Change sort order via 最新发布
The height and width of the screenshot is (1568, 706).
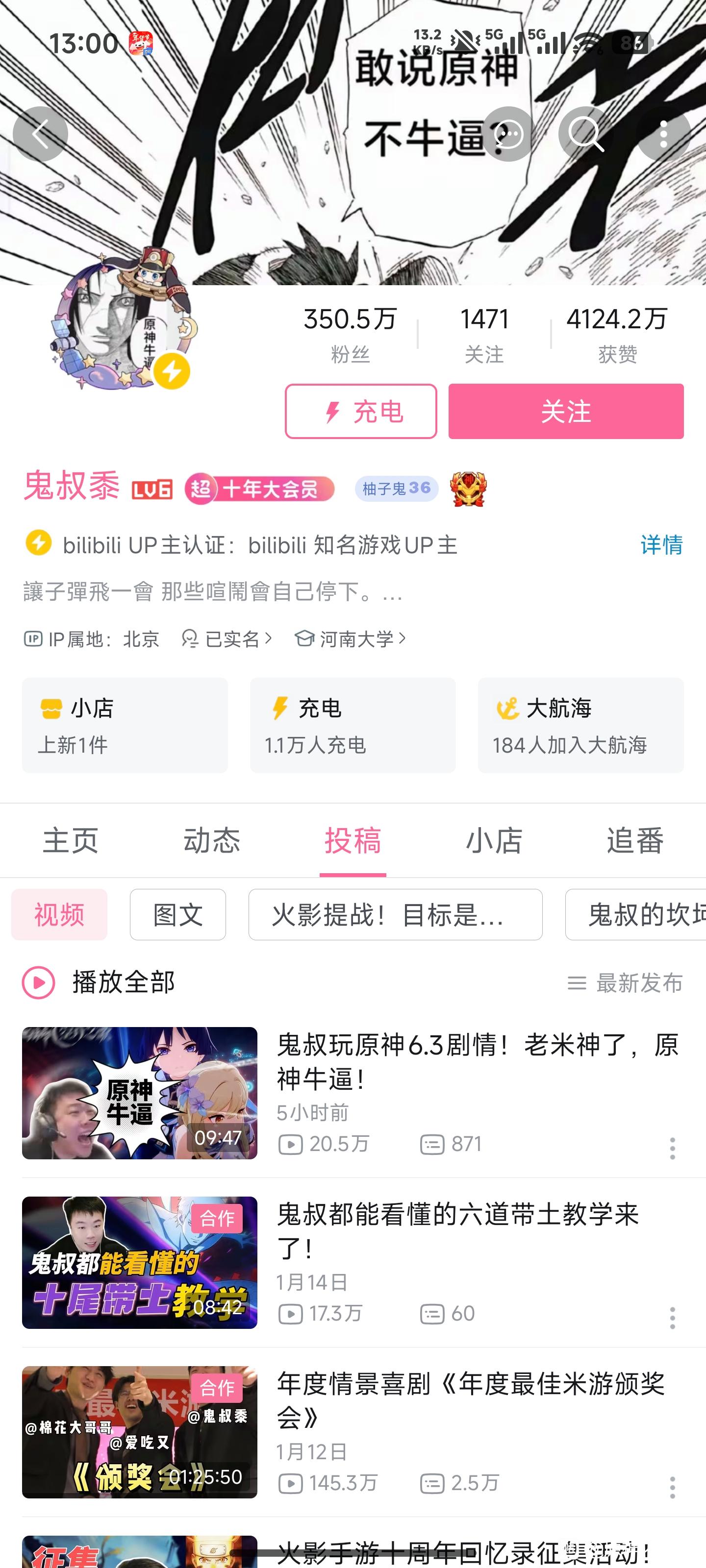(625, 982)
